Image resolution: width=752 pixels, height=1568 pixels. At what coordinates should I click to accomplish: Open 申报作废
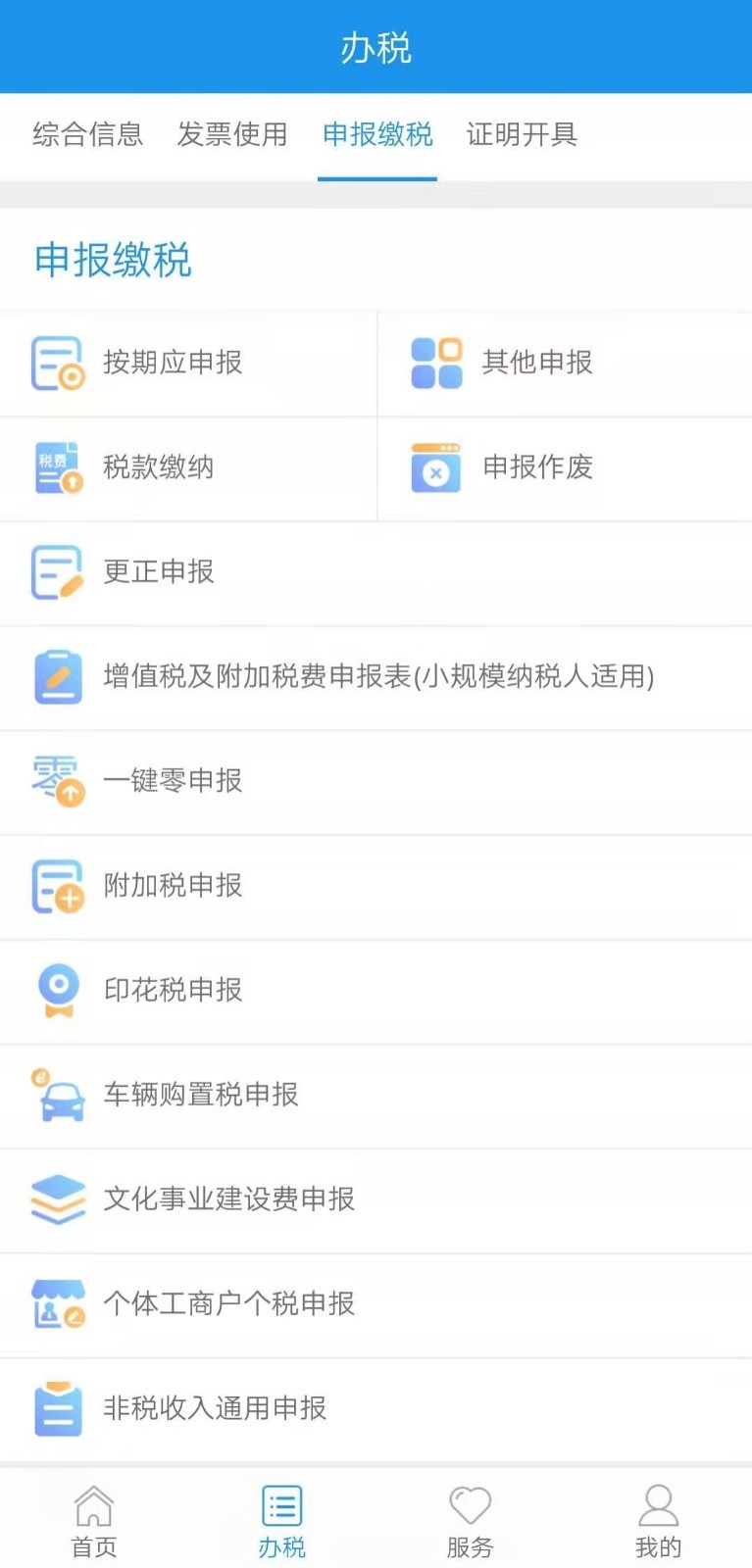537,467
